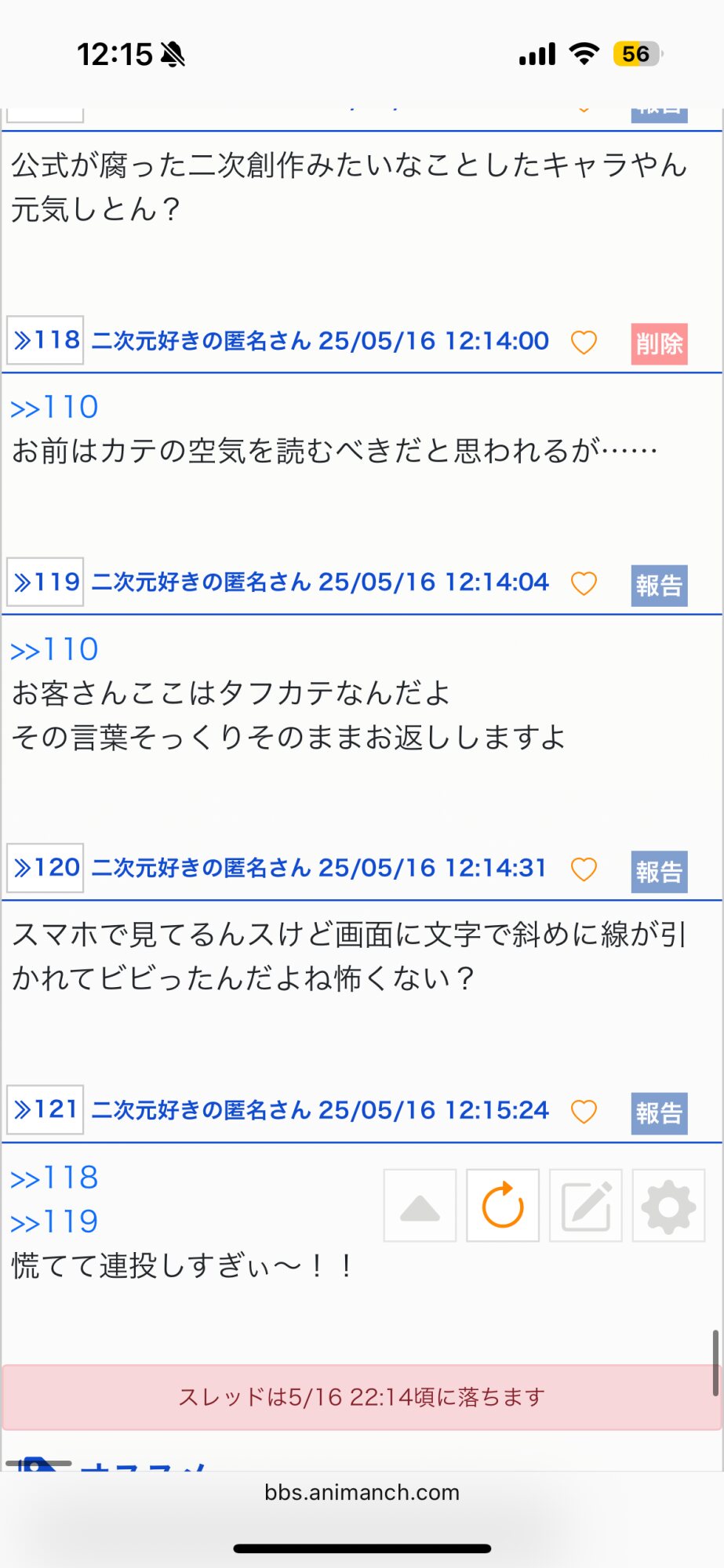Open the >>110 reply link in post 118
This screenshot has width=724, height=1568.
(54, 408)
